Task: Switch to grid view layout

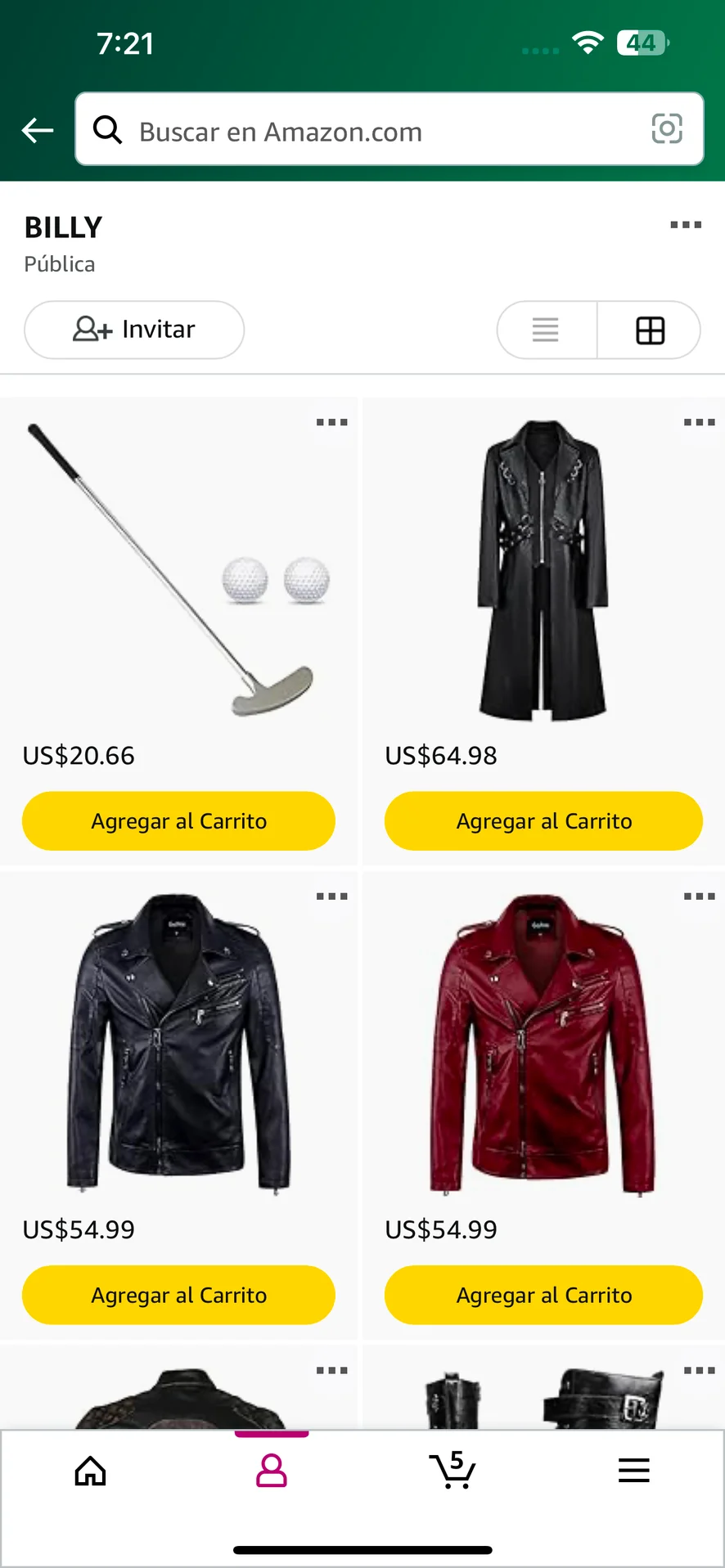Action: point(651,330)
